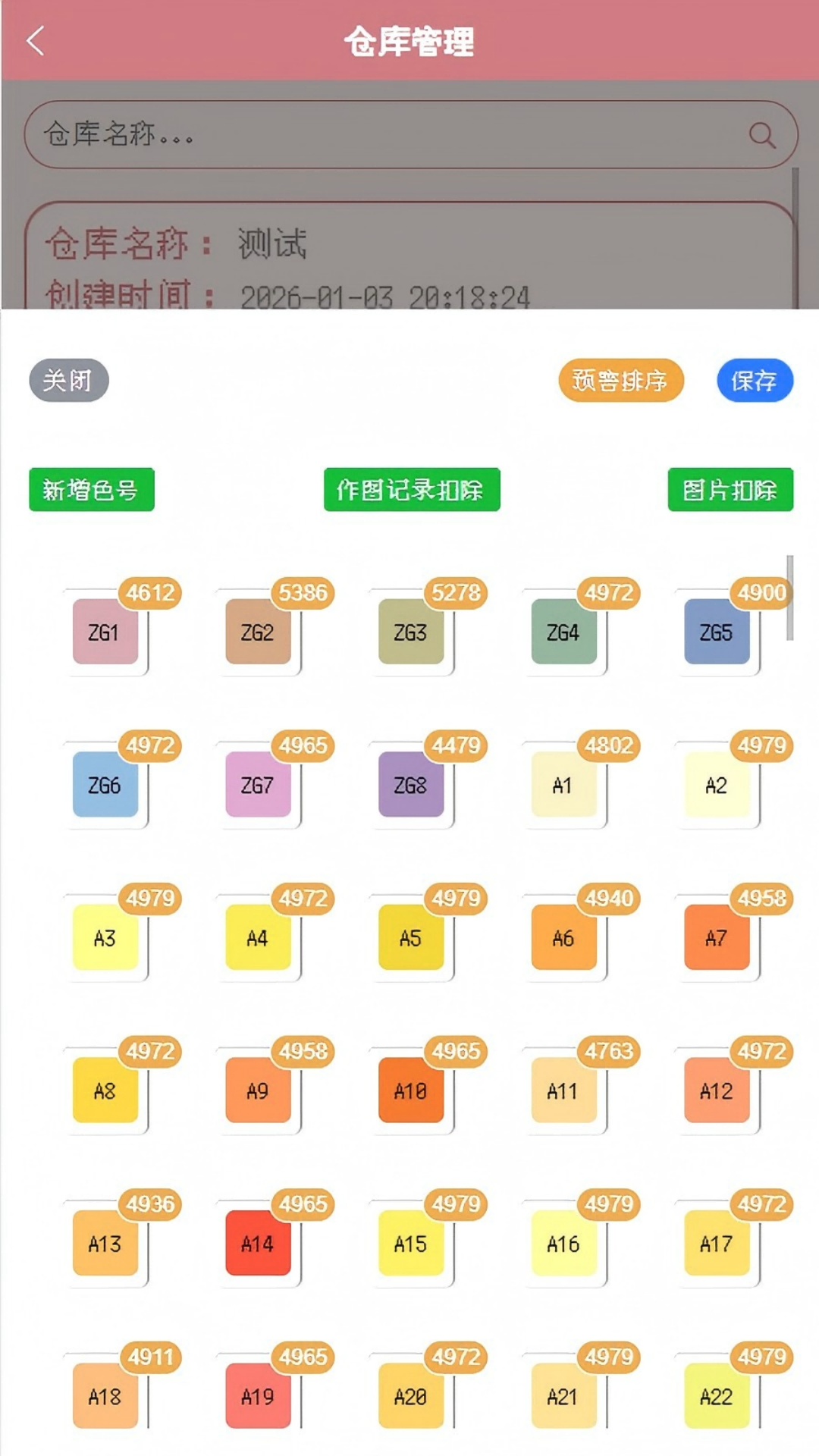Select the purple ZG8 color swatch
The width and height of the screenshot is (819, 1456).
(x=409, y=786)
